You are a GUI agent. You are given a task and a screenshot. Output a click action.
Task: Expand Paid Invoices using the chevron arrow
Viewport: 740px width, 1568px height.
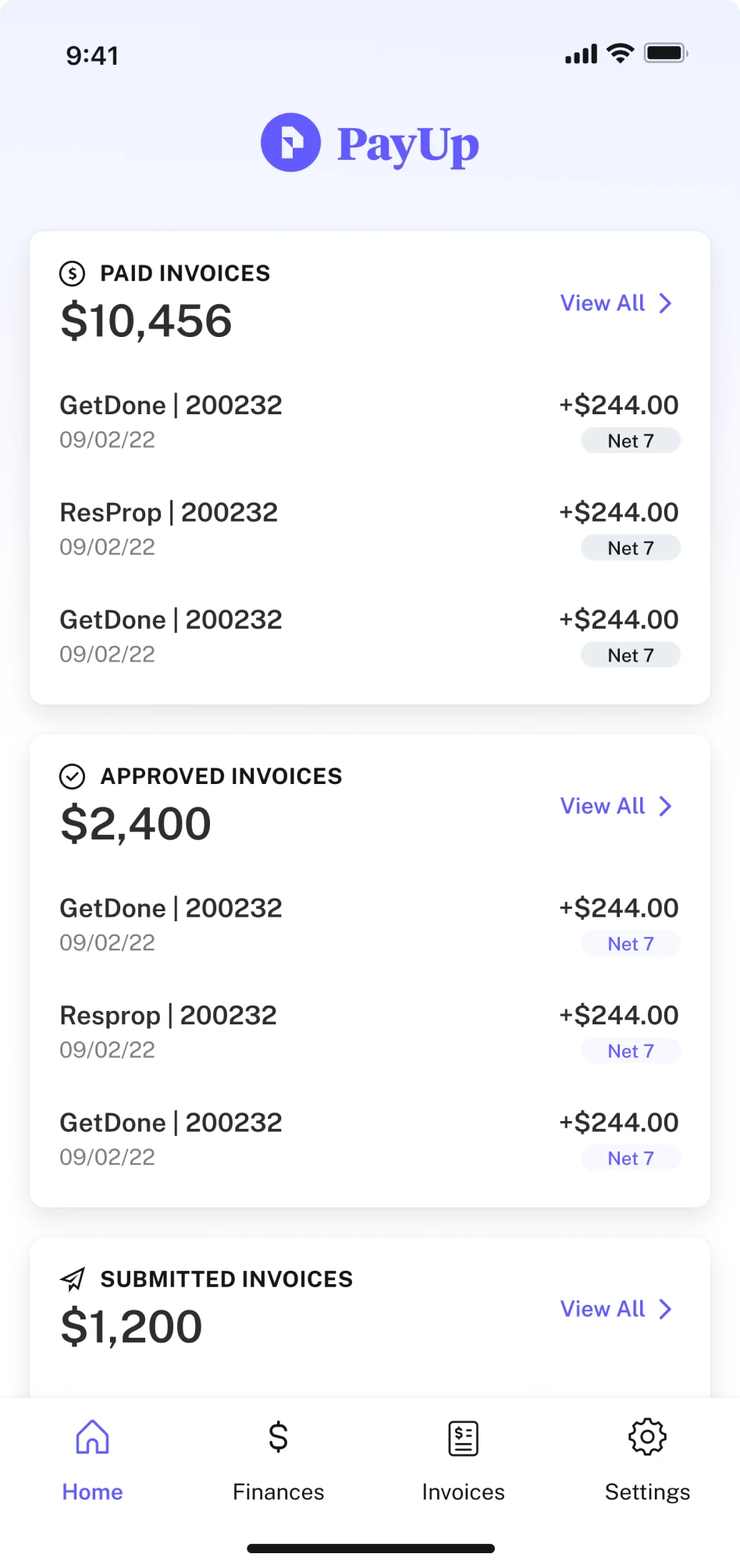(664, 303)
